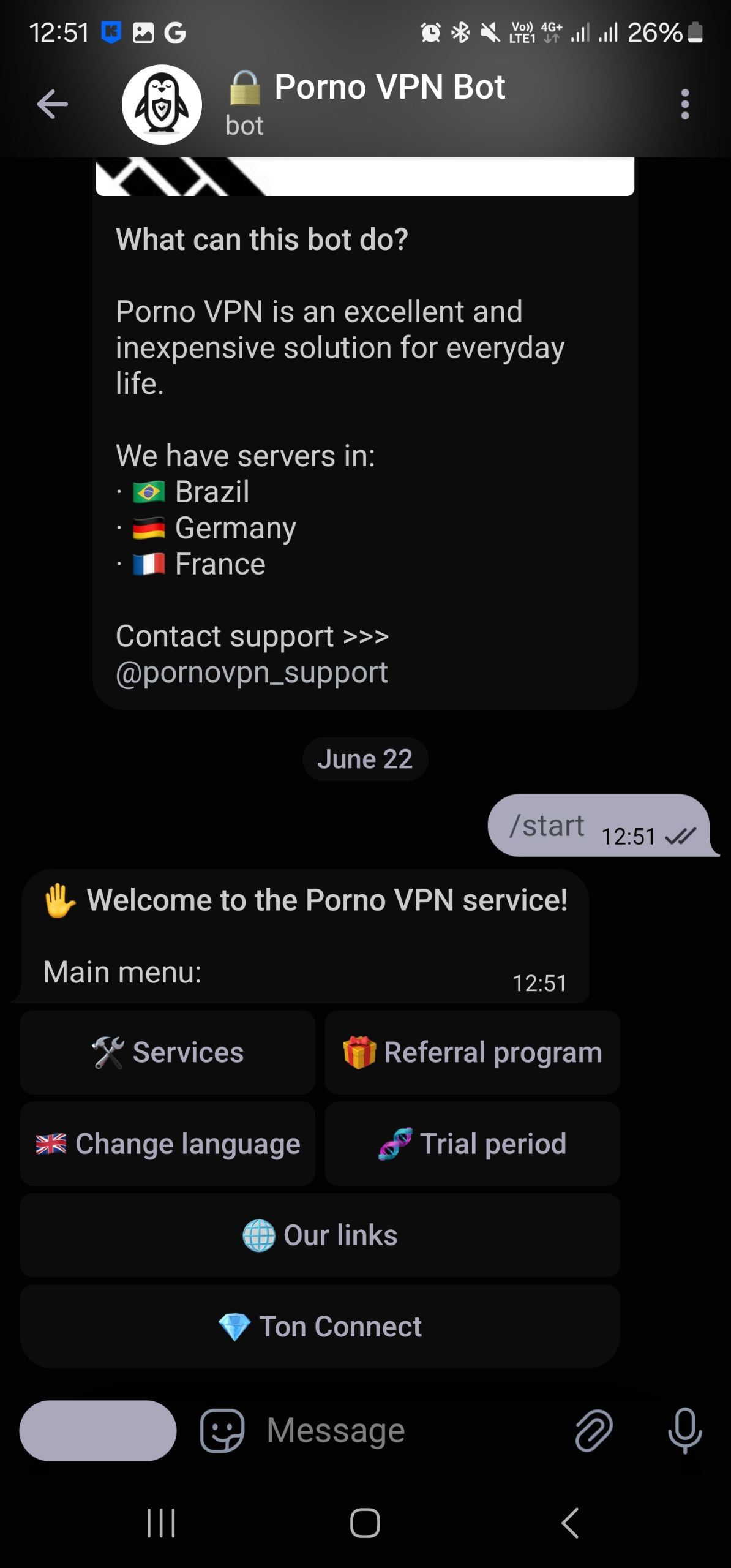Go to the home screen

(365, 1523)
